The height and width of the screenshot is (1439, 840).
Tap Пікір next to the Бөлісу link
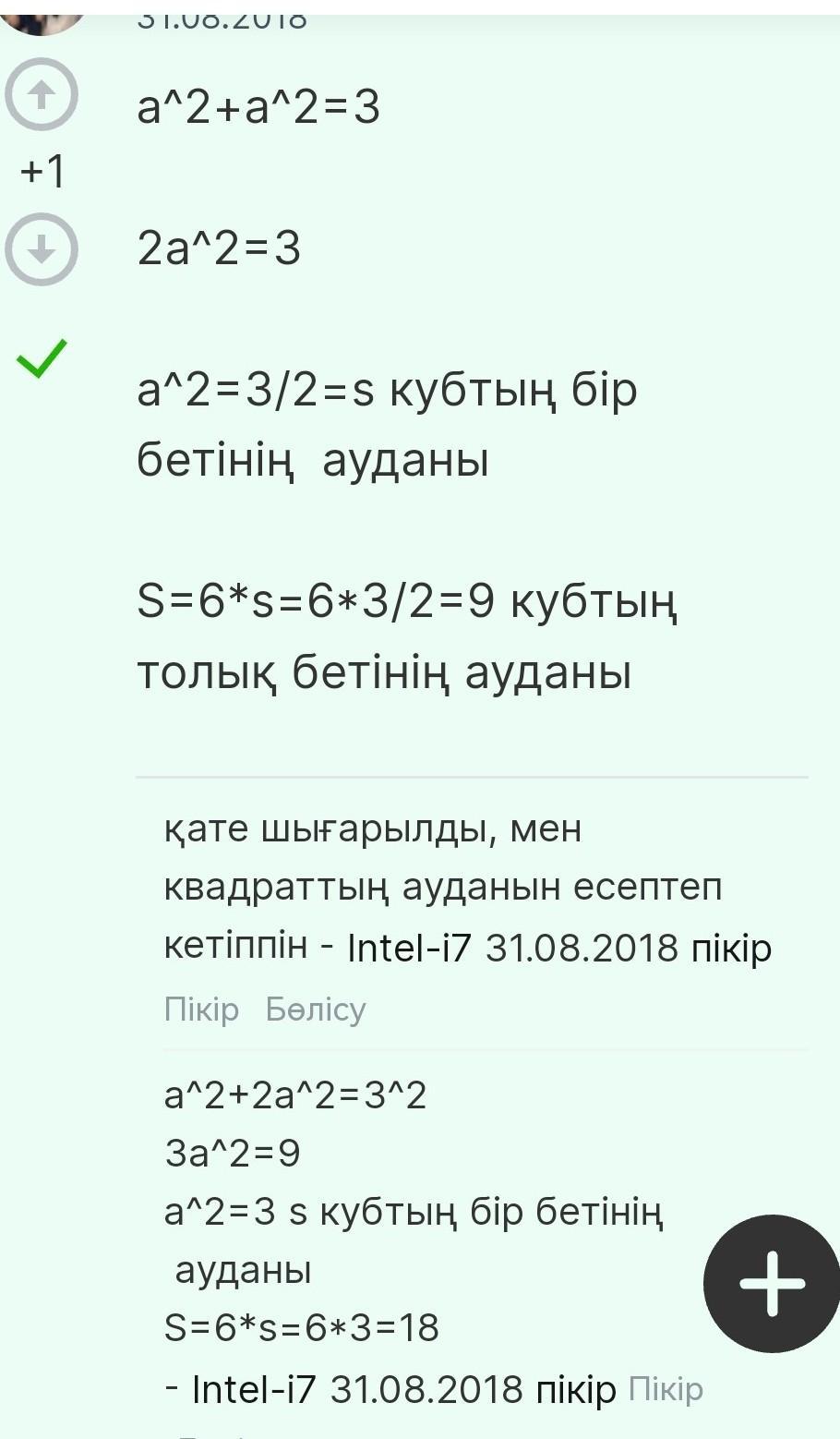201,1010
